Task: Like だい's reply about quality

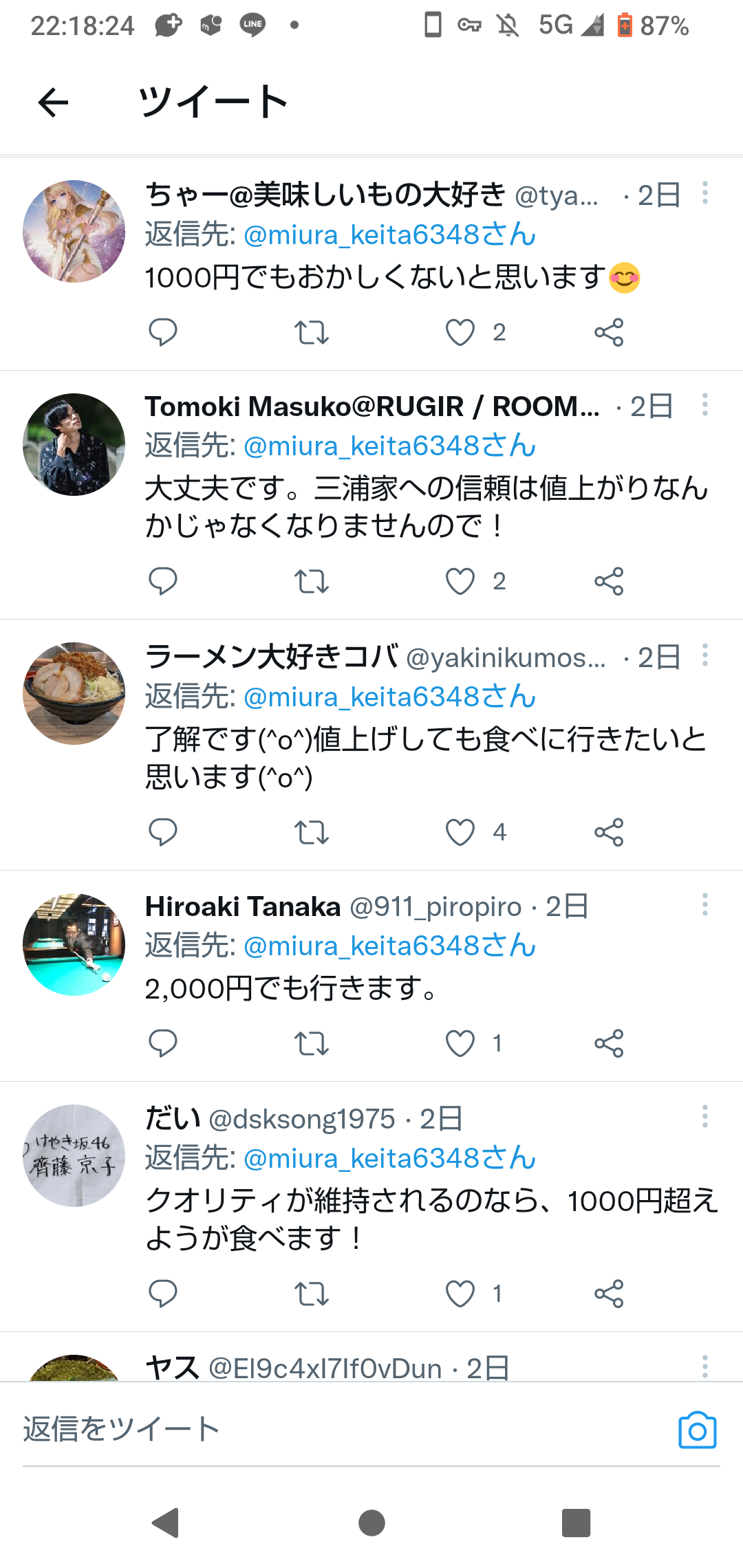Action: [460, 1294]
